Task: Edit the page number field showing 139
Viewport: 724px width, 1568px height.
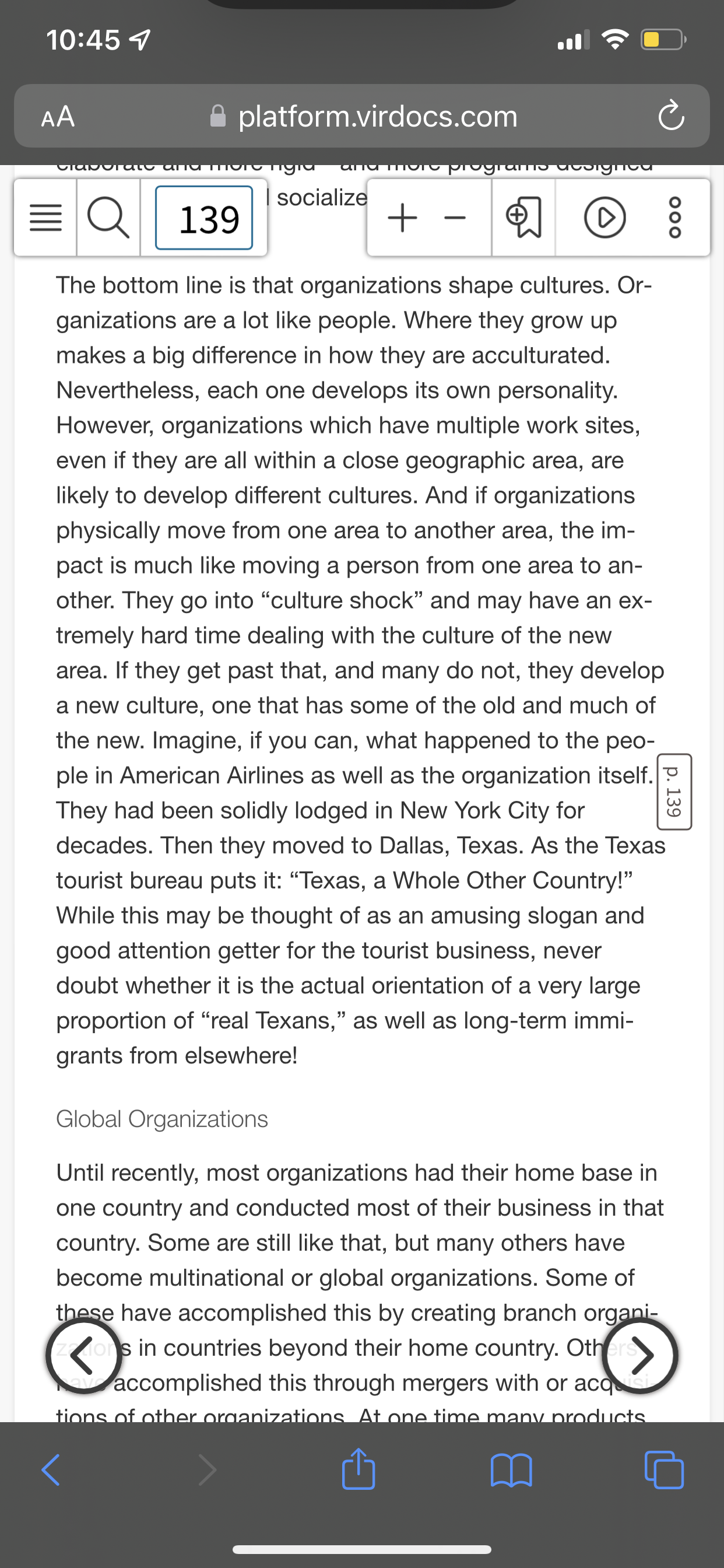Action: (x=204, y=218)
